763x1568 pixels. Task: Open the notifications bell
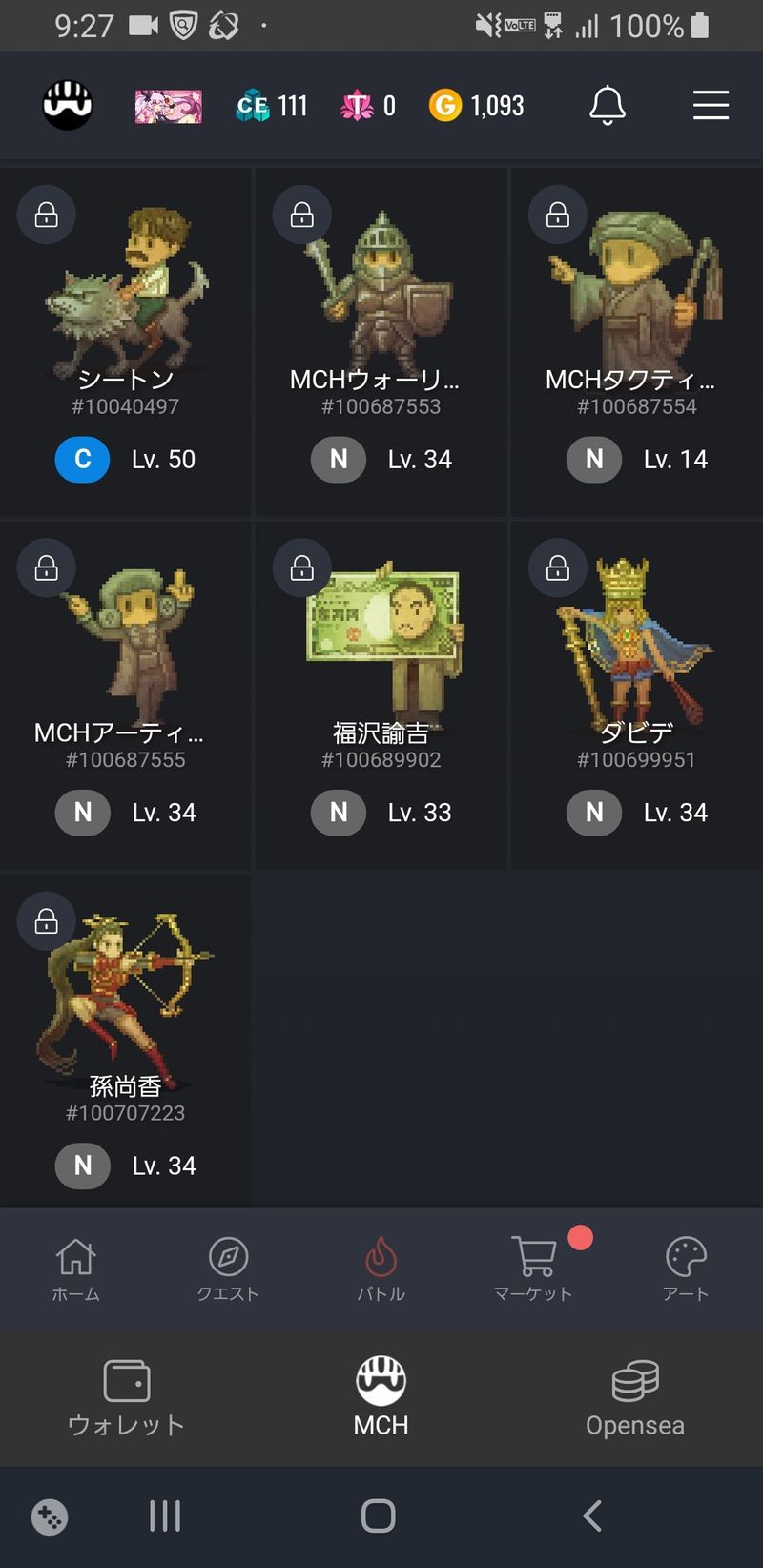tap(607, 105)
